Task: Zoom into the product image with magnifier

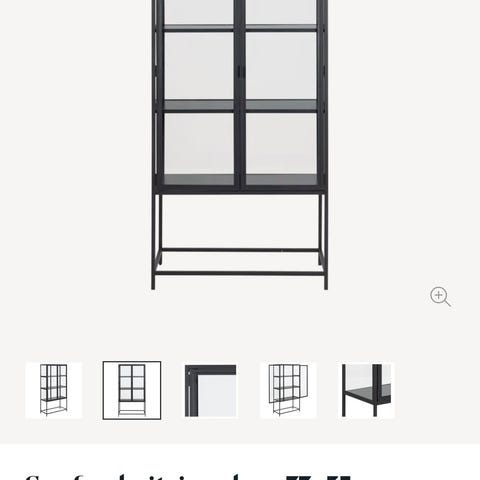Action: (x=440, y=296)
